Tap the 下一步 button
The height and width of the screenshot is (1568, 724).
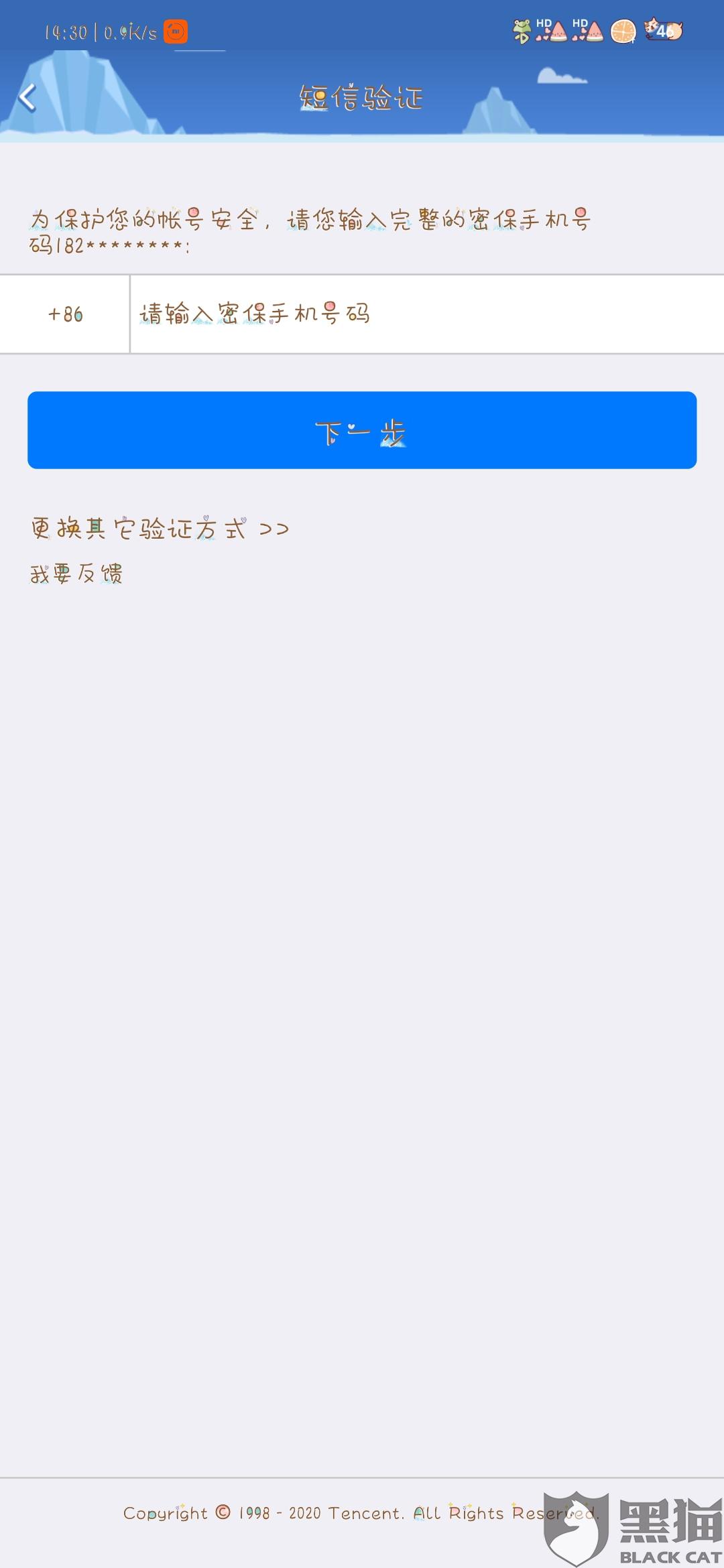[362, 430]
